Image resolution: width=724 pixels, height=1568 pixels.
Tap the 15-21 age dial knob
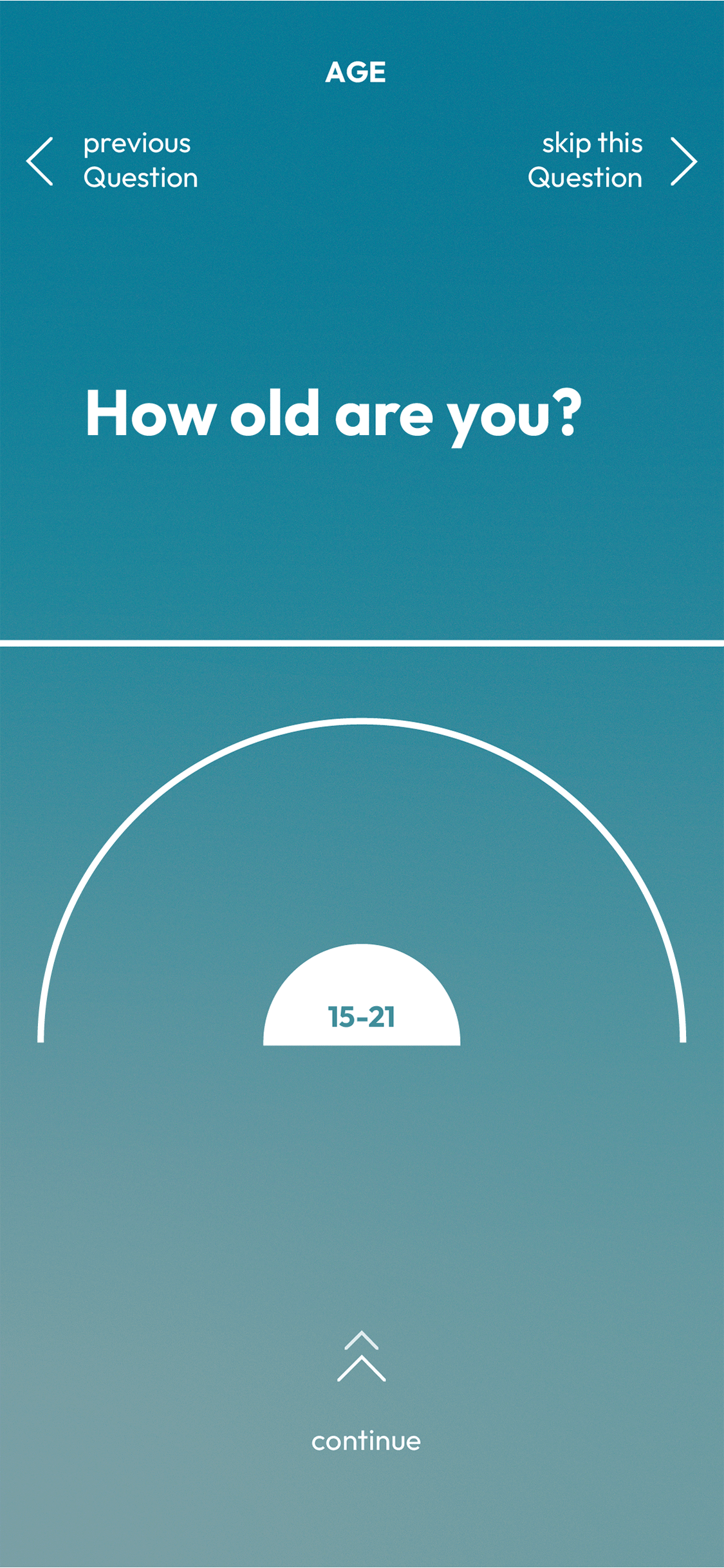(x=362, y=995)
